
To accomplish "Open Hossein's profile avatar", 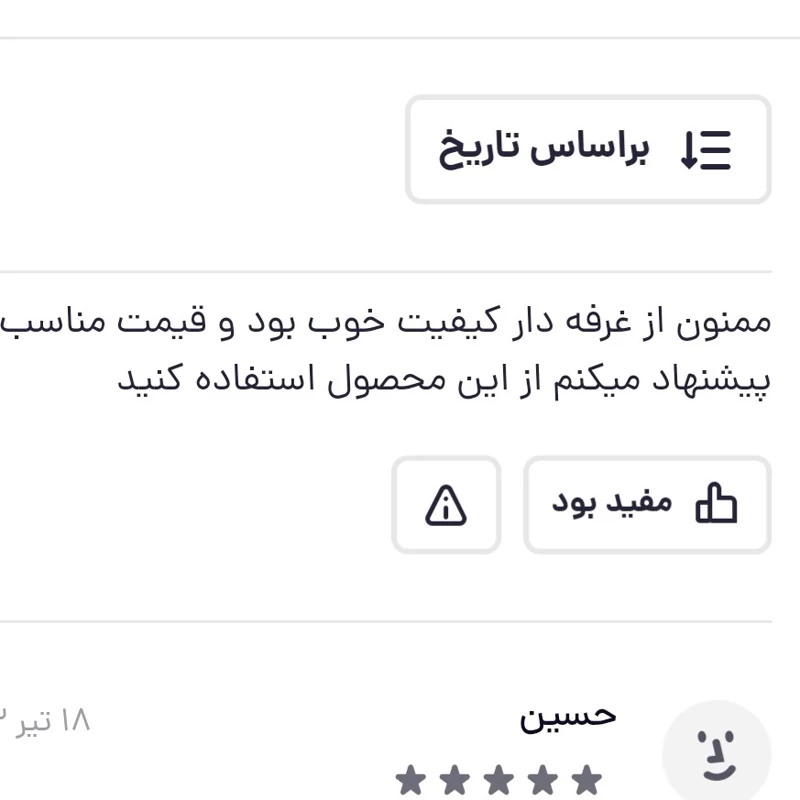I will click(716, 752).
